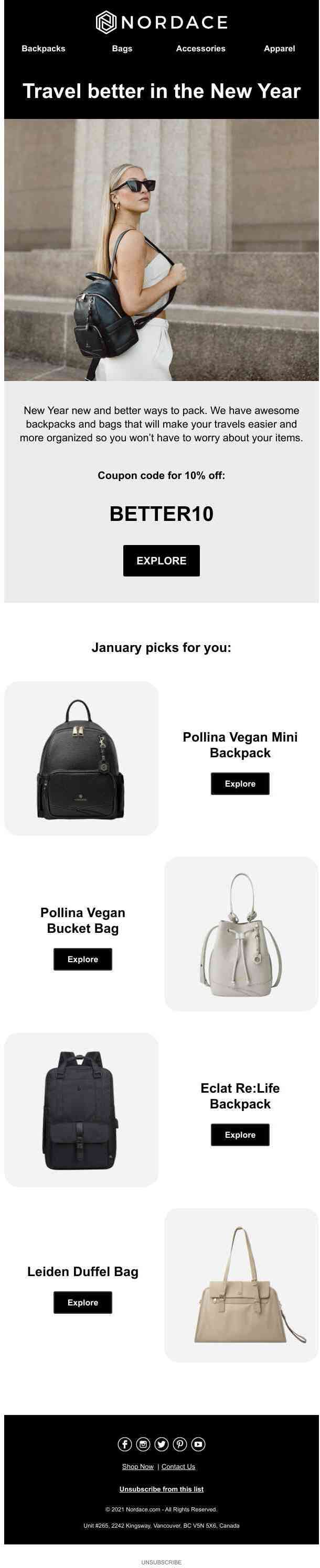Explore the Pollina Vegan Bucket Bag
Screen dimensions: 320x1568
pyautogui.click(x=83, y=960)
